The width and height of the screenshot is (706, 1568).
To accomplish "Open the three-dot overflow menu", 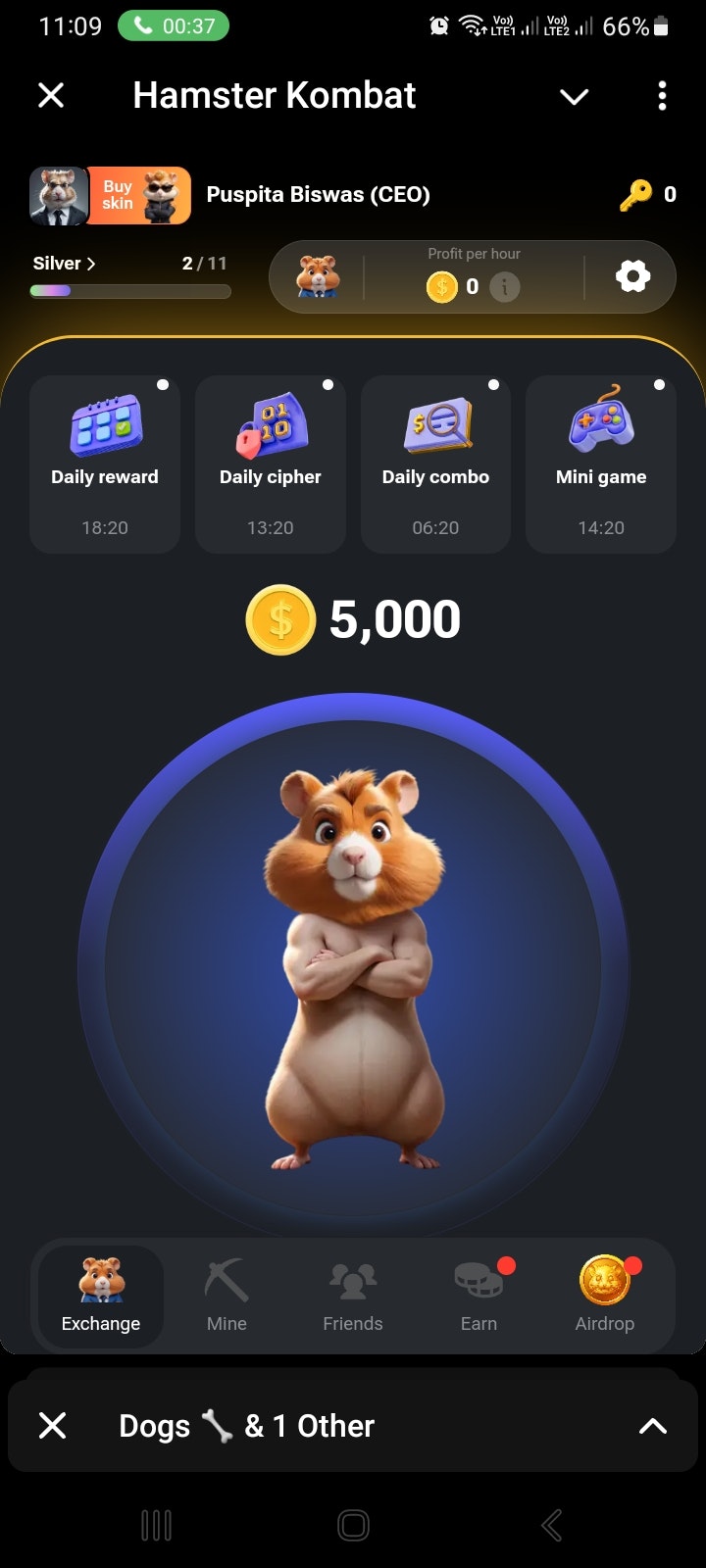I will pos(662,96).
